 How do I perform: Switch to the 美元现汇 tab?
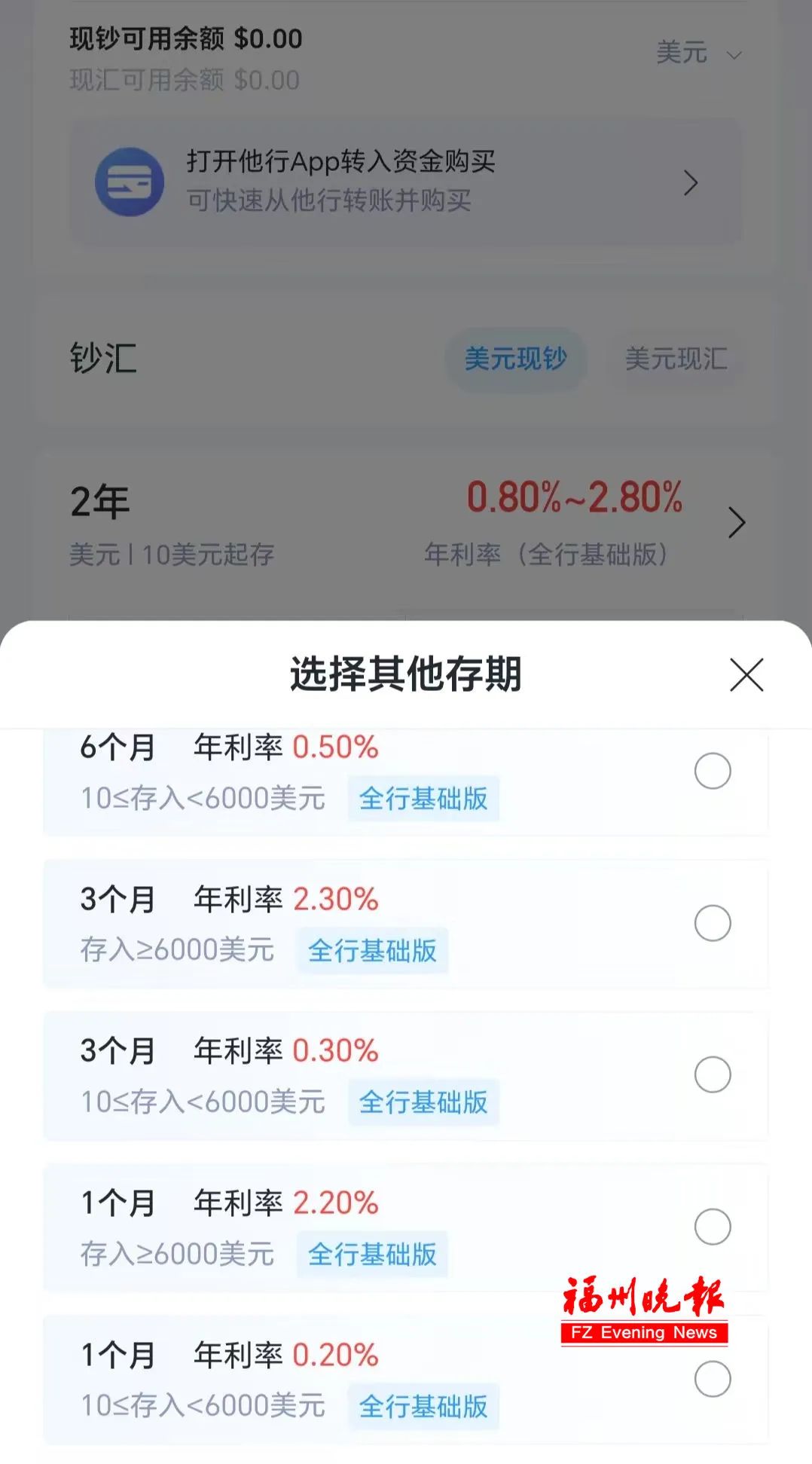coord(676,360)
